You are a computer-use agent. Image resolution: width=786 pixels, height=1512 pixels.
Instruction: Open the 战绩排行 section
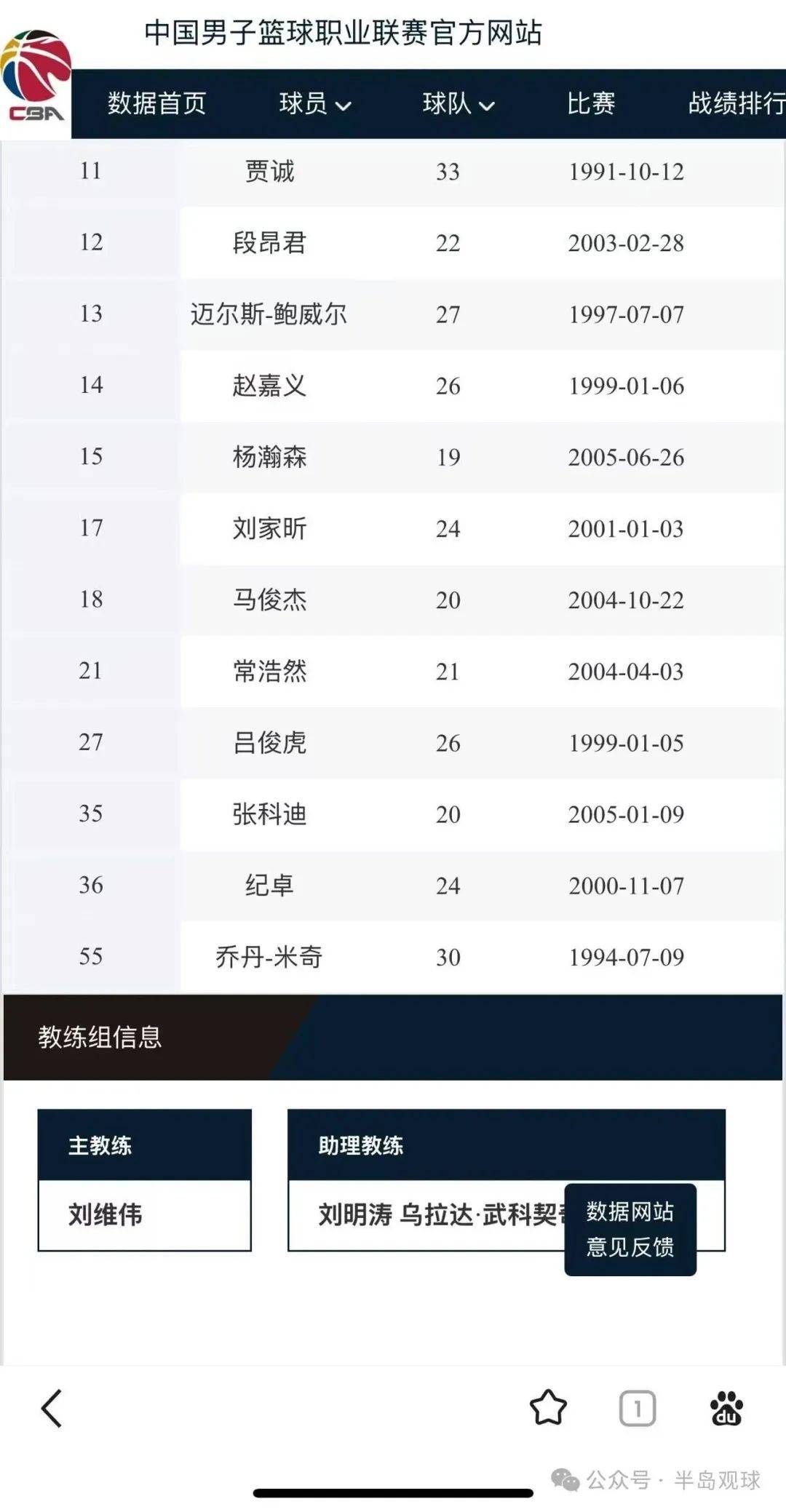(735, 103)
